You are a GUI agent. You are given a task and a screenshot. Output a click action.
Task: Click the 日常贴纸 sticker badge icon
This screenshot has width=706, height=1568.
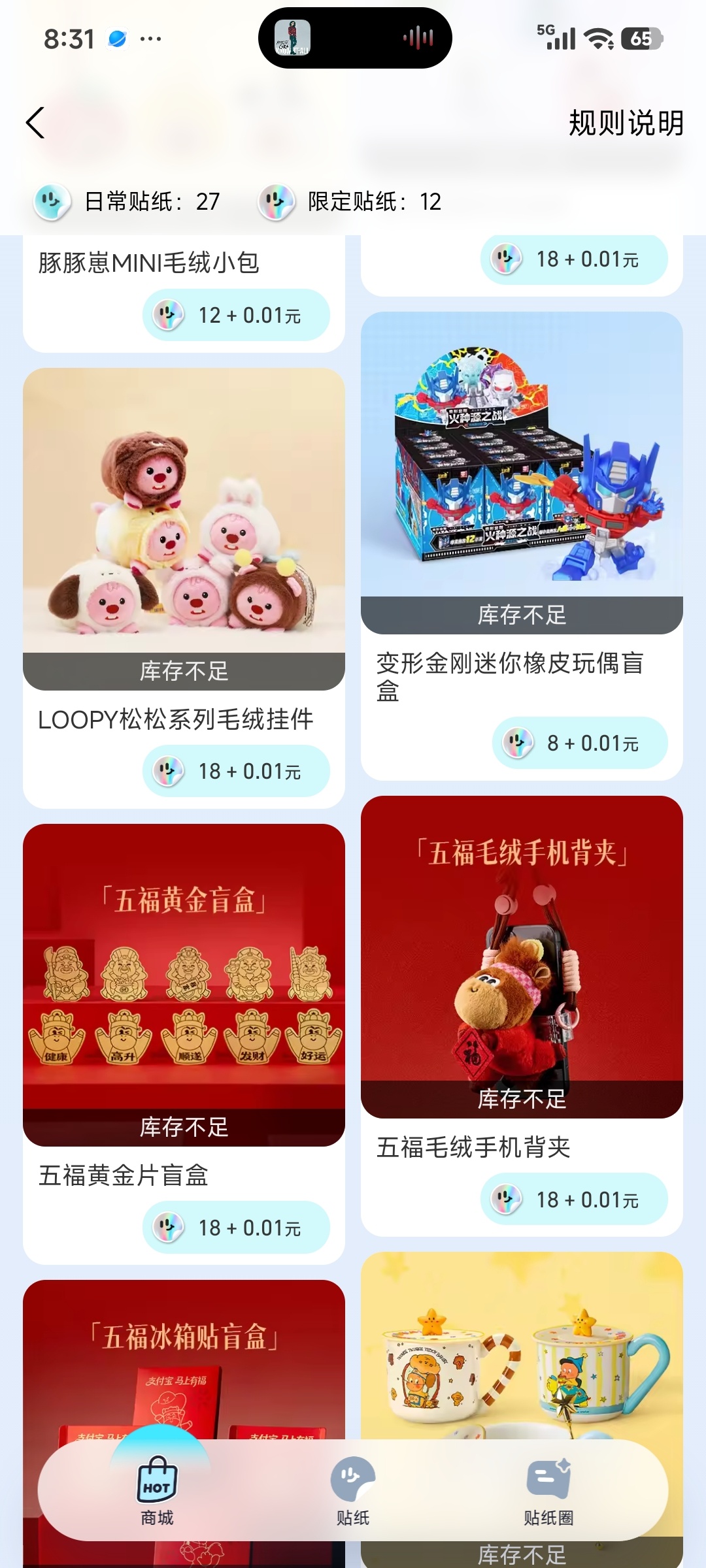tap(54, 203)
